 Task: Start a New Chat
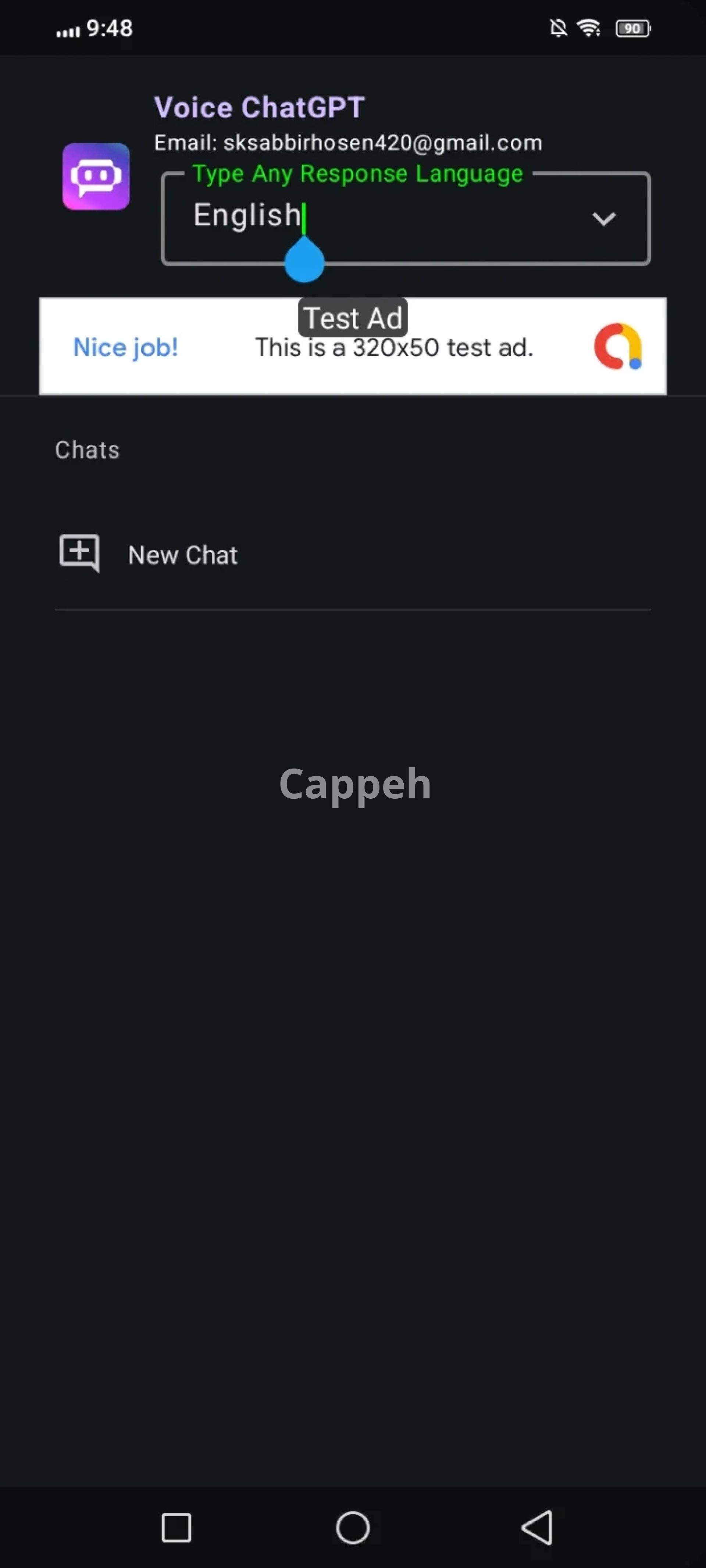[x=182, y=555]
